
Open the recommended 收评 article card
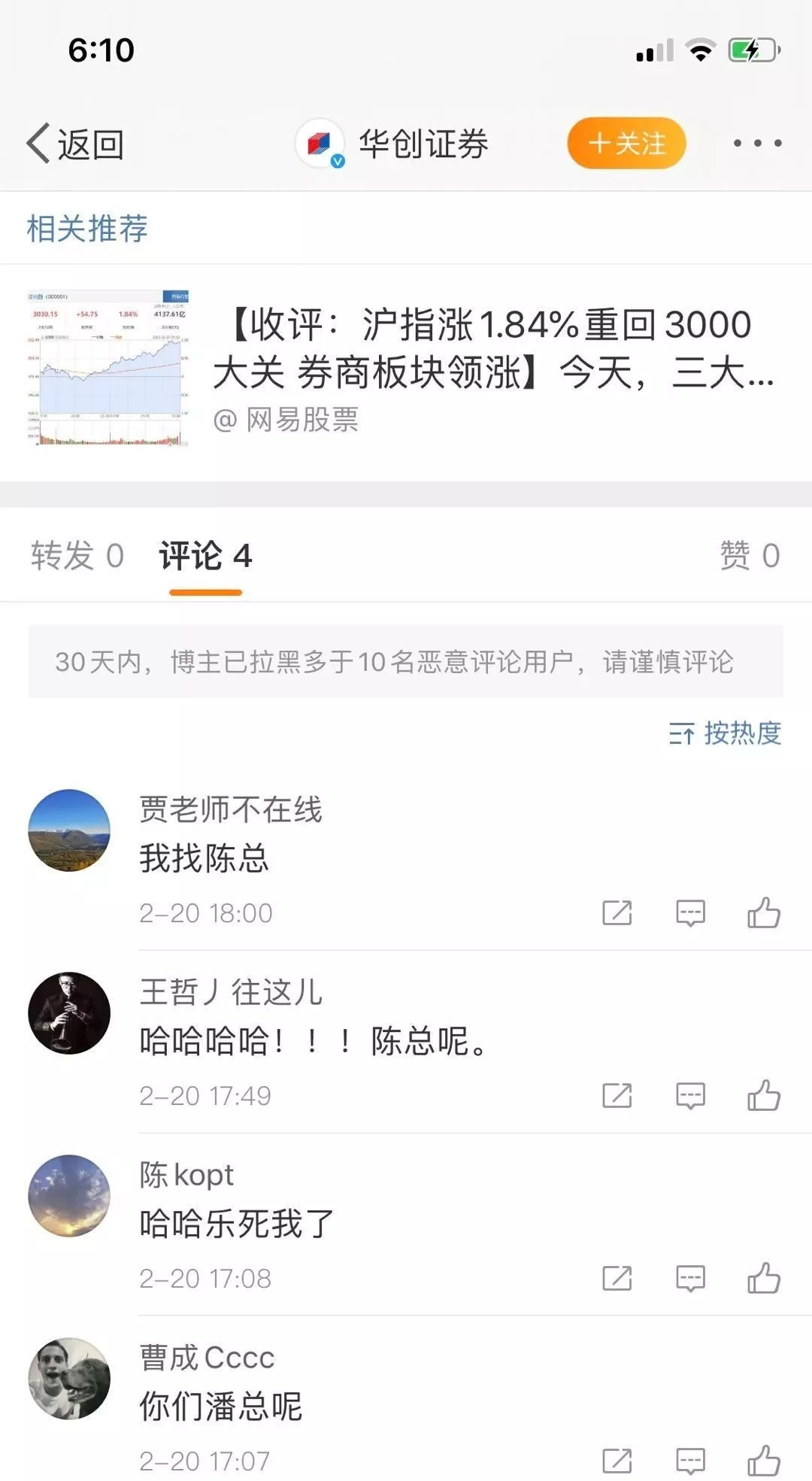pos(406,370)
